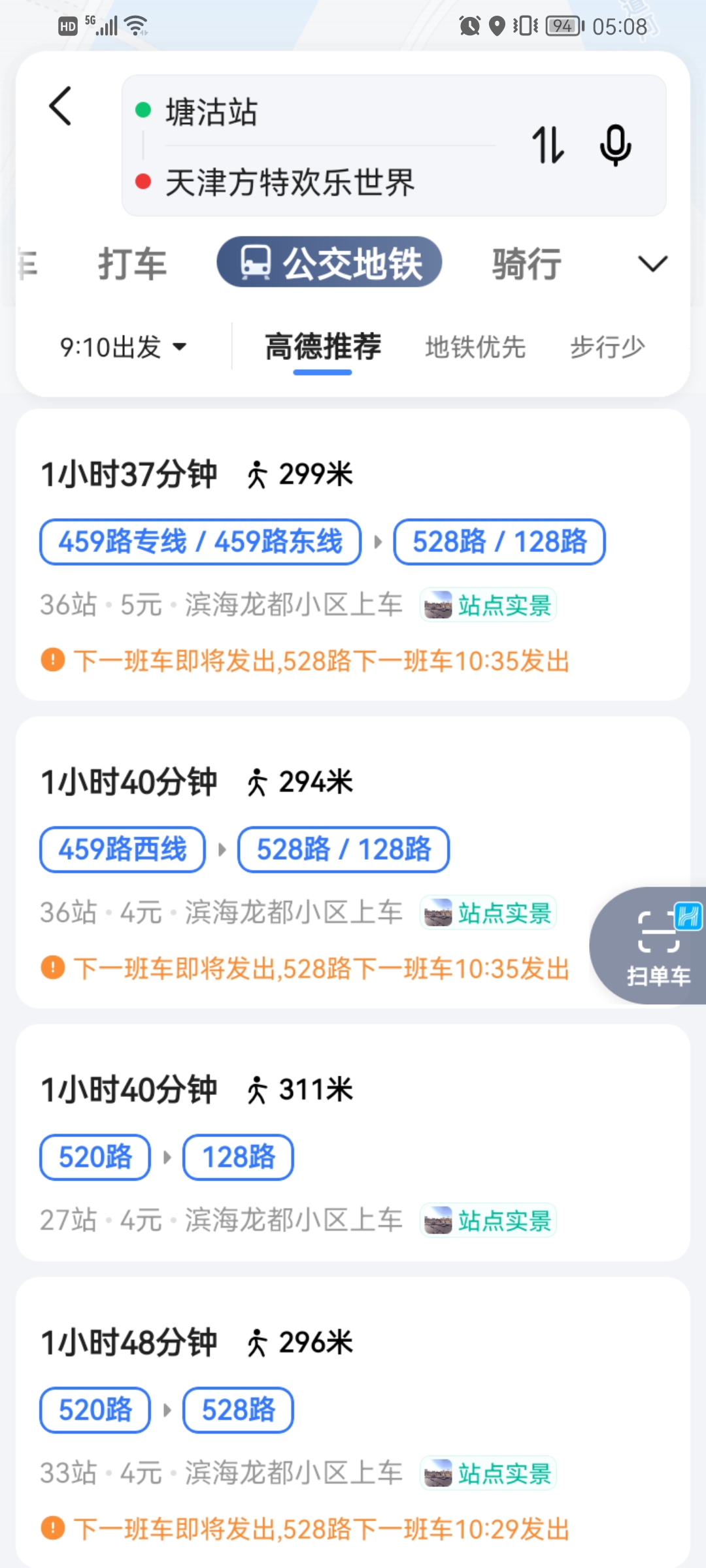
Task: Go back using the arrow
Action: (60, 106)
